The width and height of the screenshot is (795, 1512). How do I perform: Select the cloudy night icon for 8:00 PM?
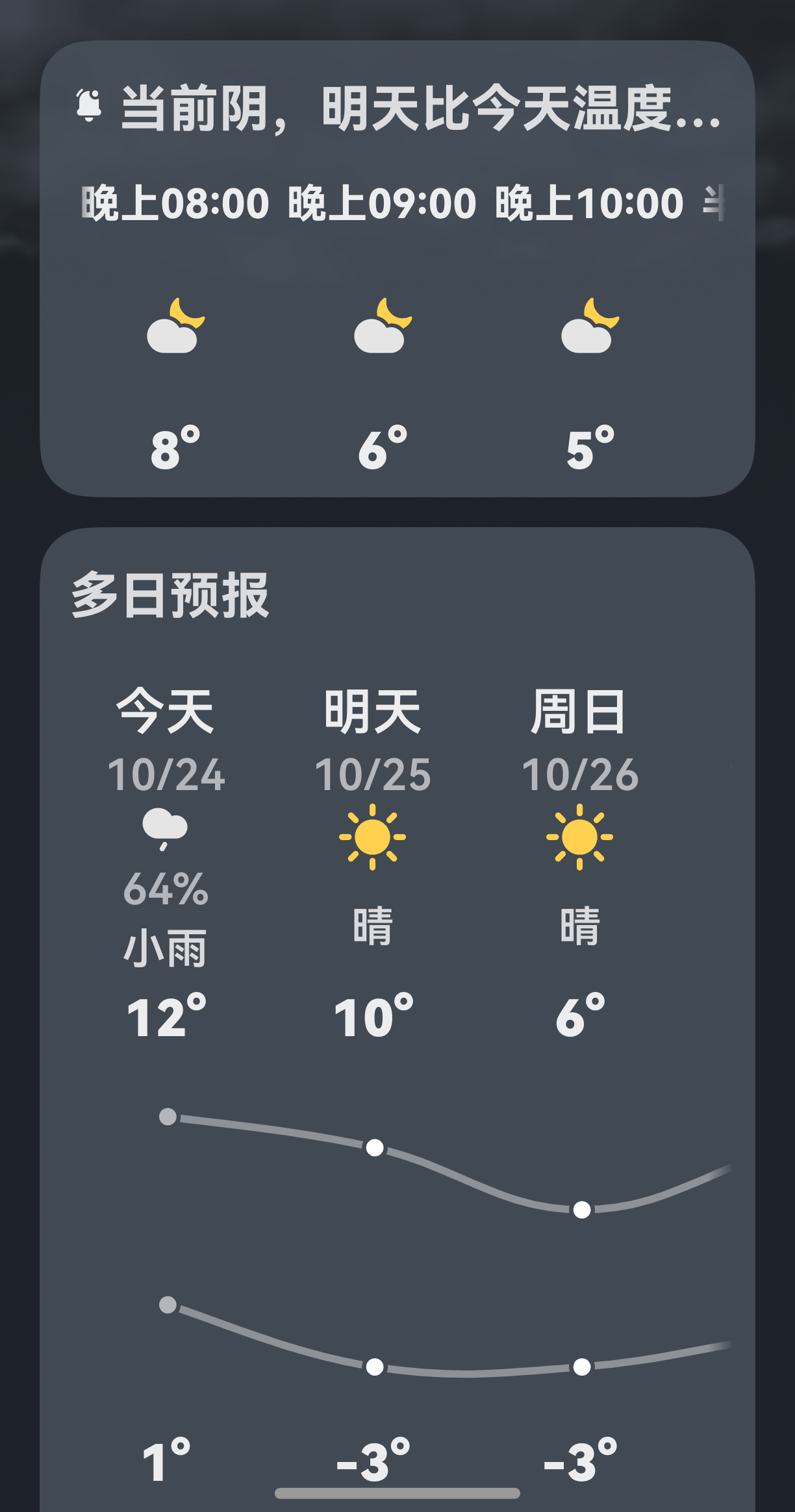(175, 325)
